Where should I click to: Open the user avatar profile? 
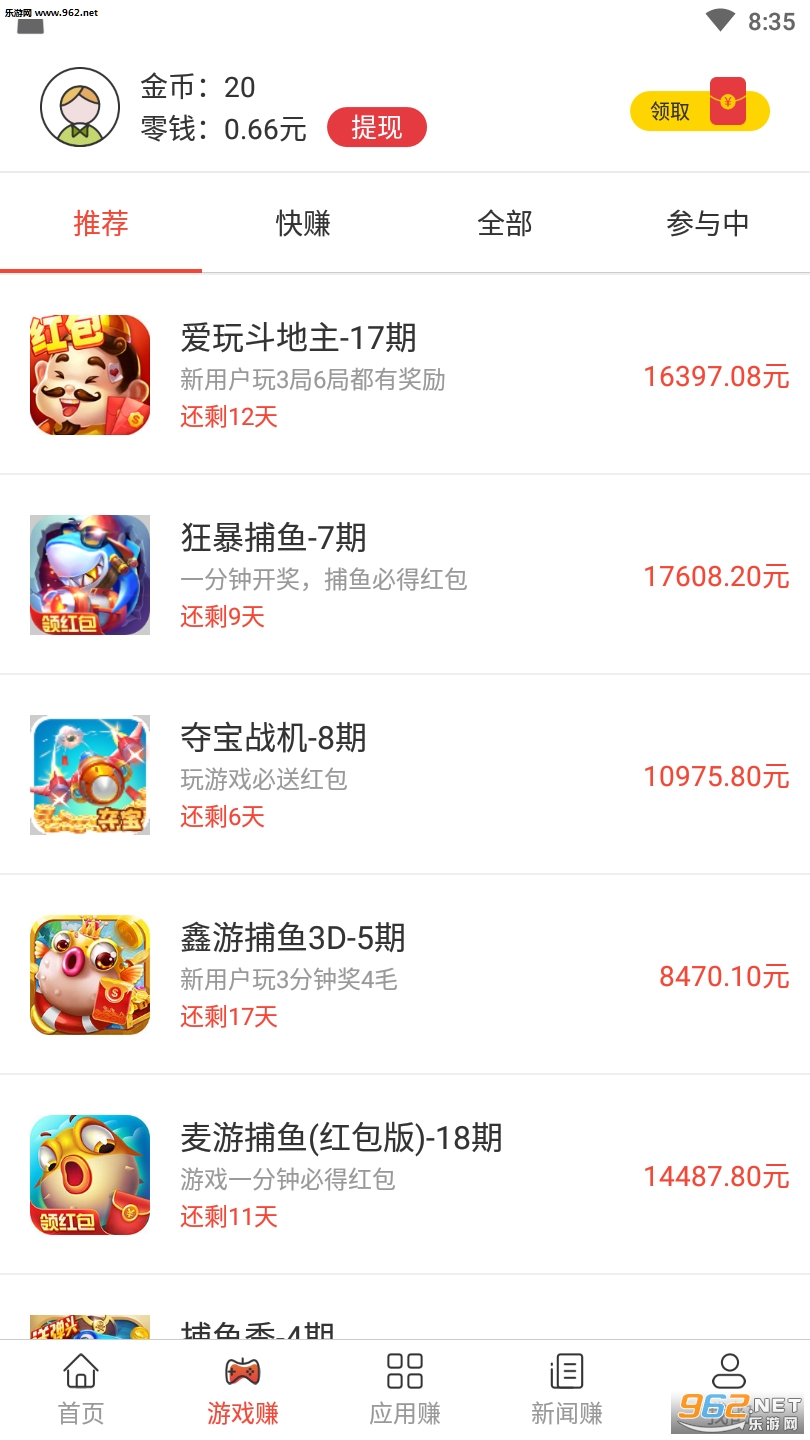pyautogui.click(x=80, y=108)
